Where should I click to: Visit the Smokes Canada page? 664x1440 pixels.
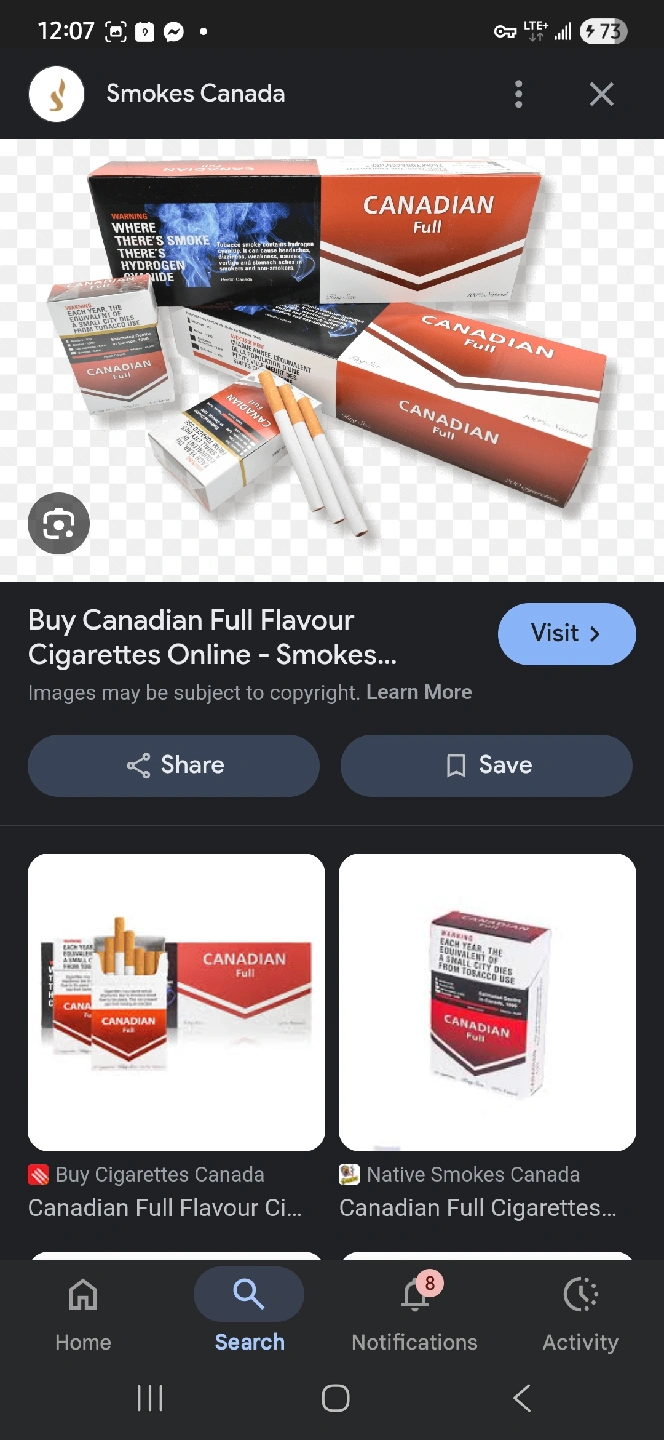click(566, 633)
